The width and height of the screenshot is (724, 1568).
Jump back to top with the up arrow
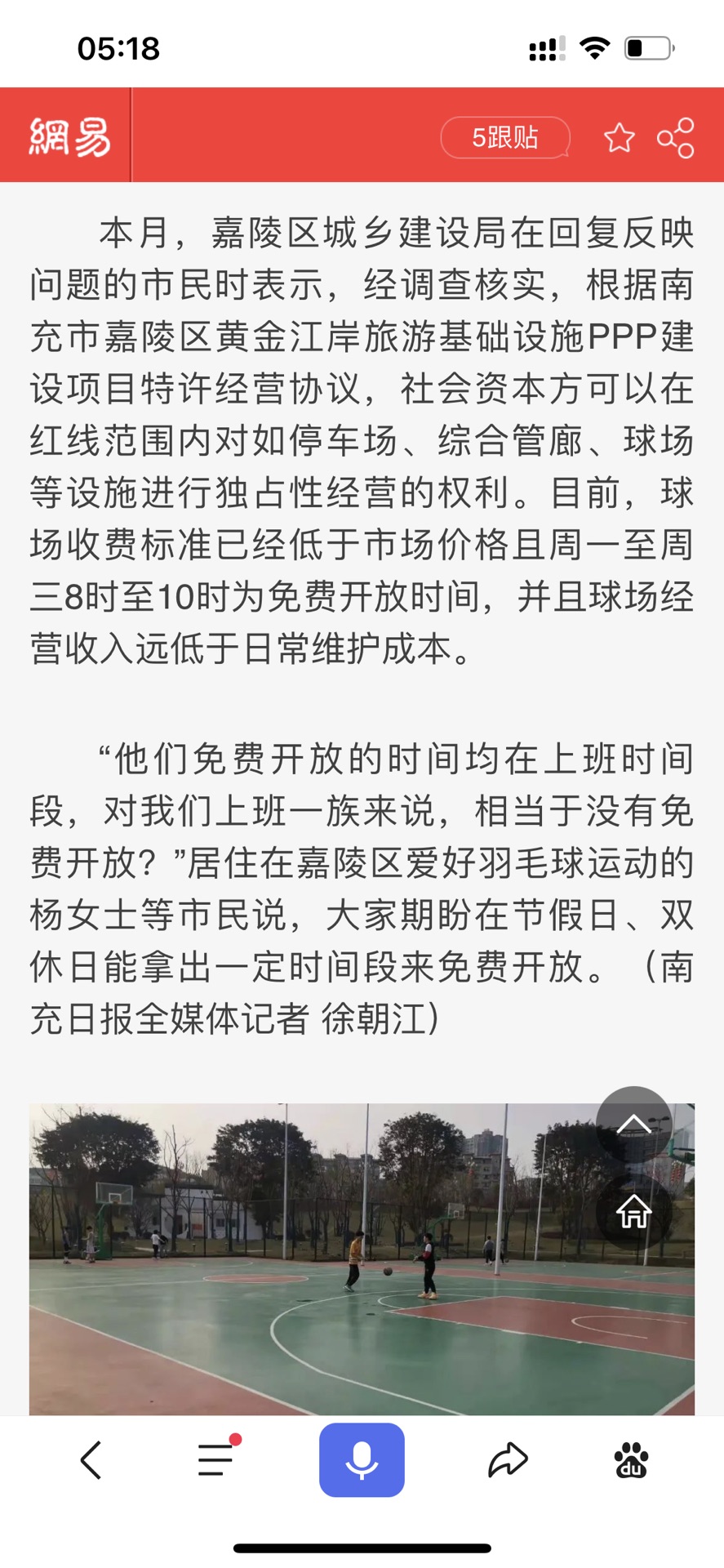pos(633,1125)
